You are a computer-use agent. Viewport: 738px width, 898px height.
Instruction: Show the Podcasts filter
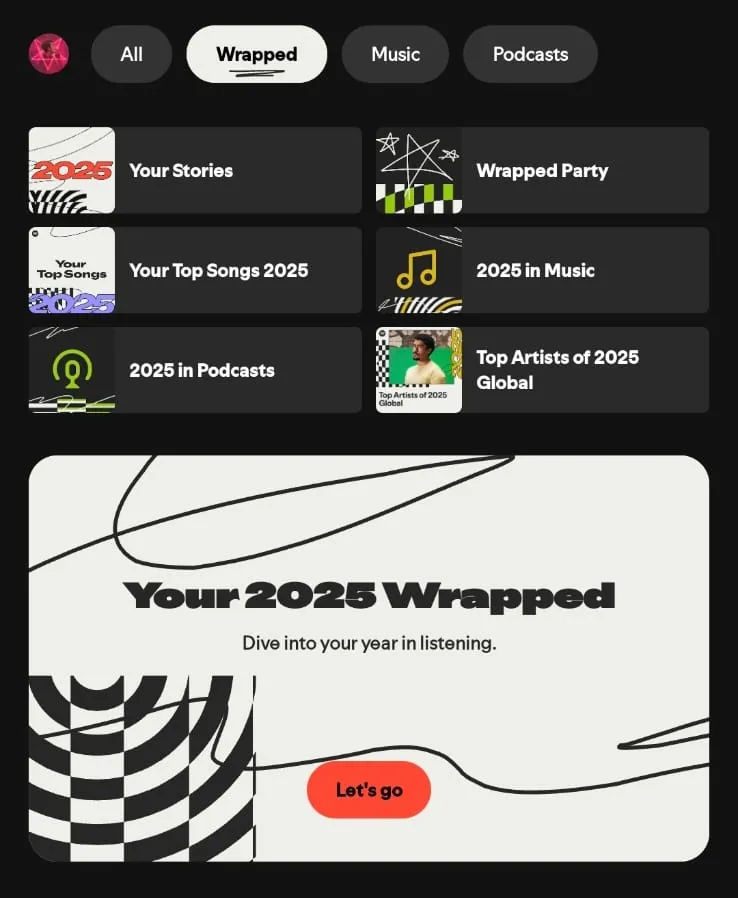[530, 54]
